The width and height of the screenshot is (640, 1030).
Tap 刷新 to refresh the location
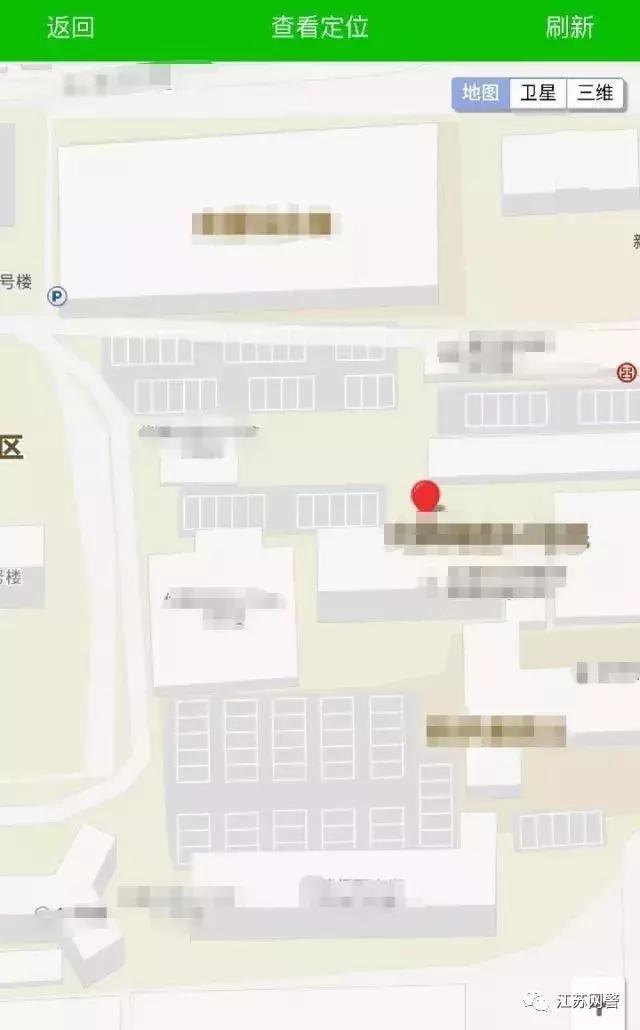[569, 27]
